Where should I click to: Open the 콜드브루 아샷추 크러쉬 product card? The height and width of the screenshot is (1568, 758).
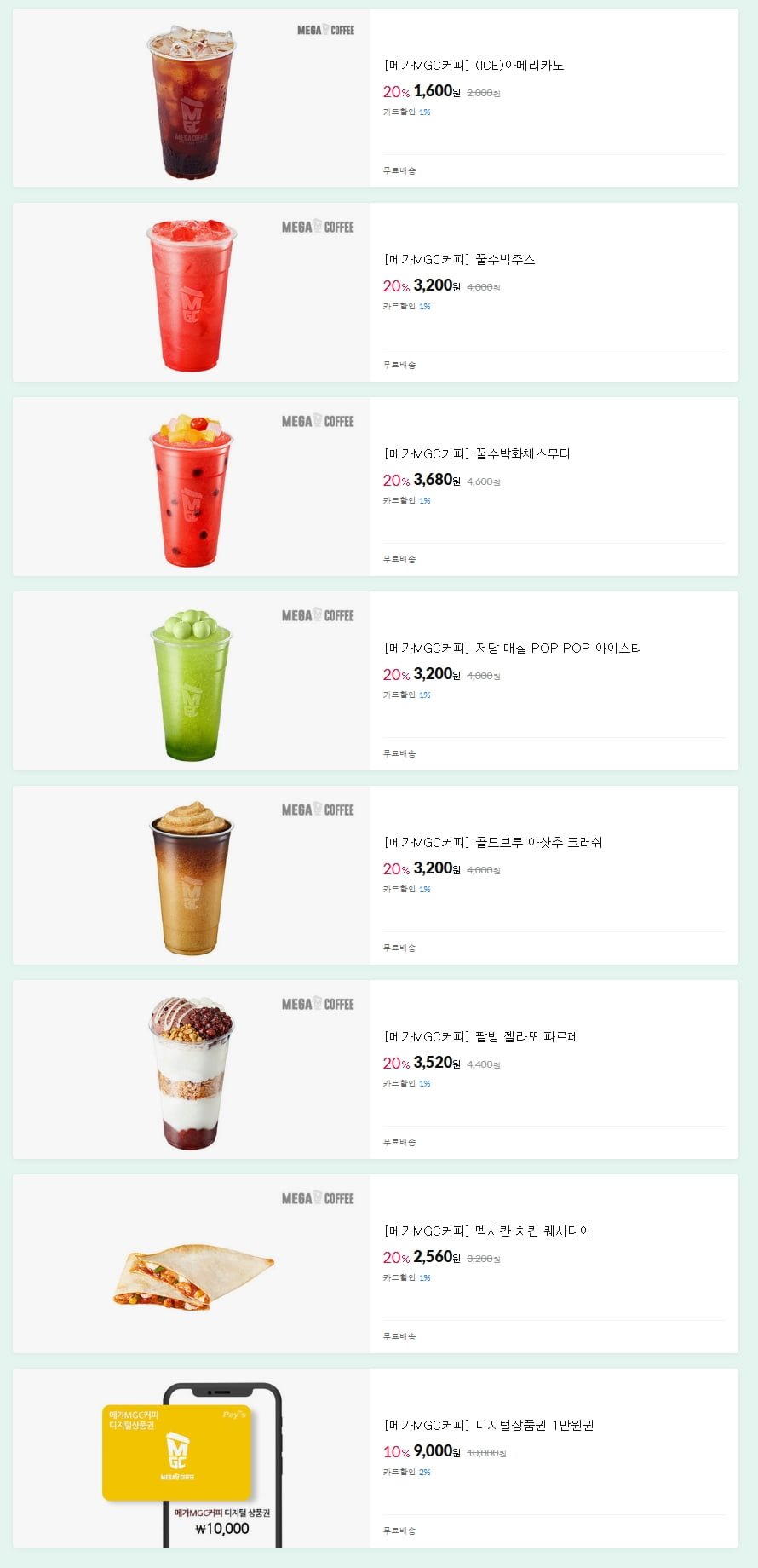[493, 843]
